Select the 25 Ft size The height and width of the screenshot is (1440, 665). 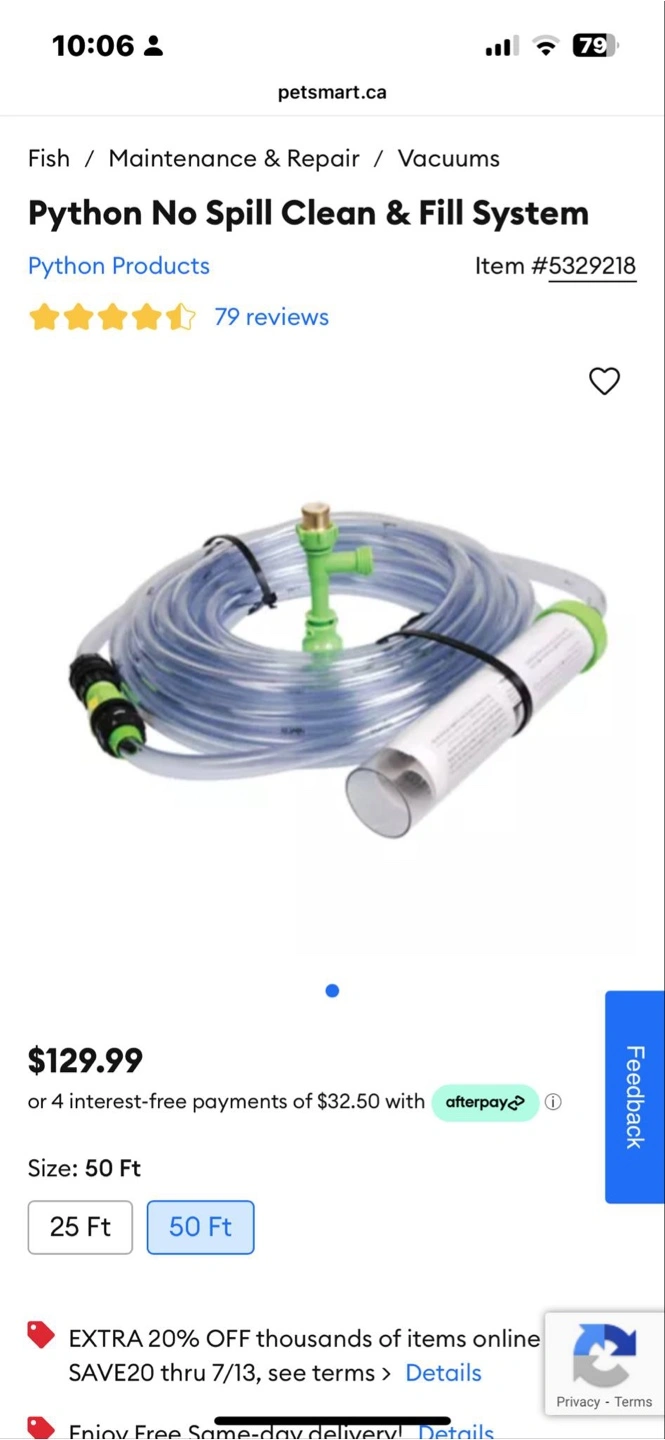(80, 1227)
